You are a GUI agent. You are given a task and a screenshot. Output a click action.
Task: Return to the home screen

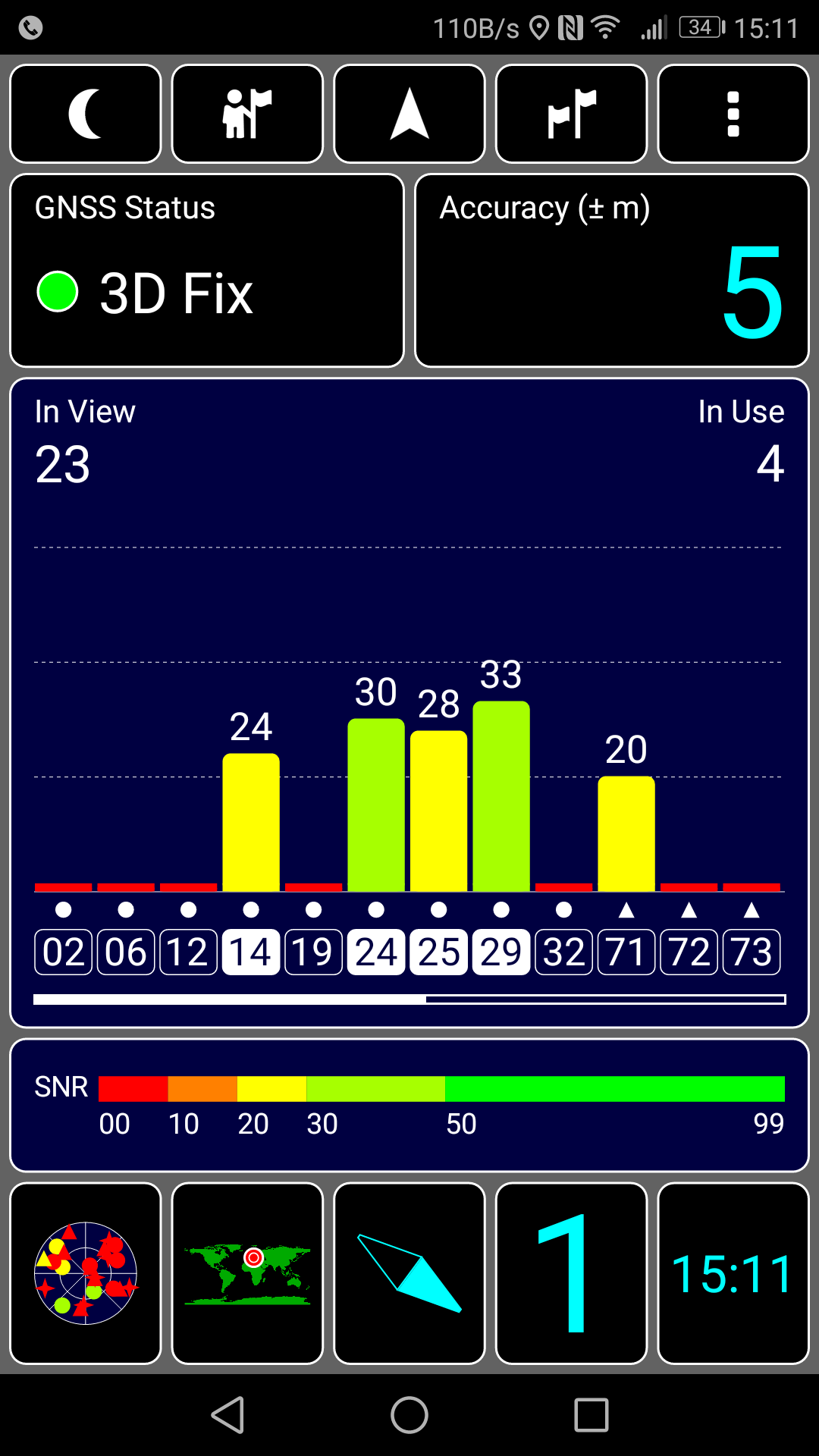coord(409,1415)
